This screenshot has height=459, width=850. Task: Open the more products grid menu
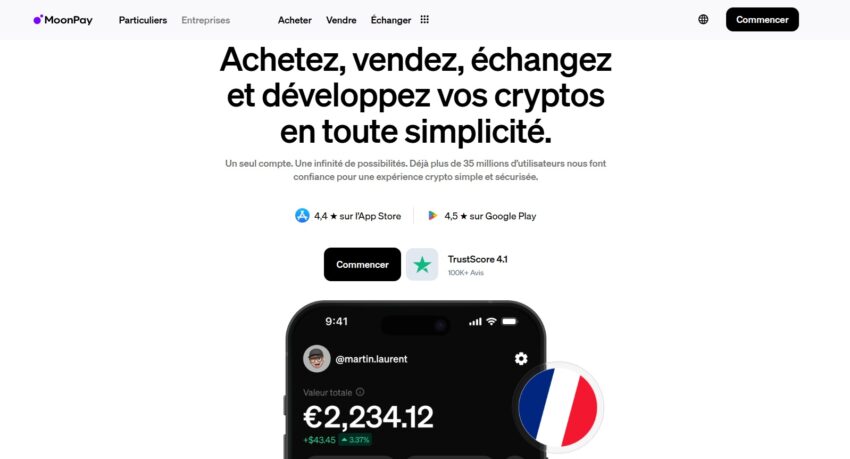(x=424, y=20)
